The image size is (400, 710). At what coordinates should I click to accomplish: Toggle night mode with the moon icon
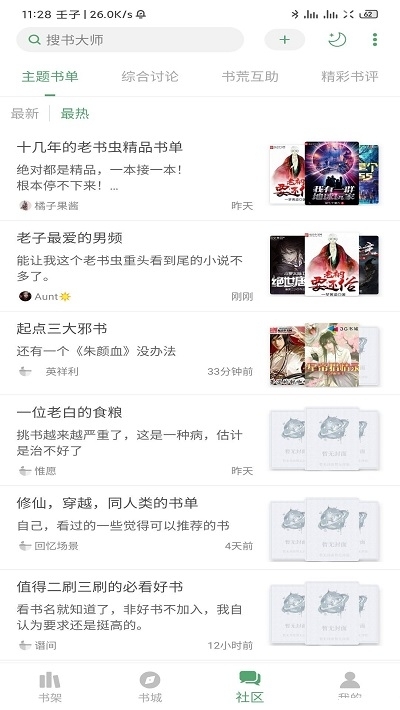337,40
